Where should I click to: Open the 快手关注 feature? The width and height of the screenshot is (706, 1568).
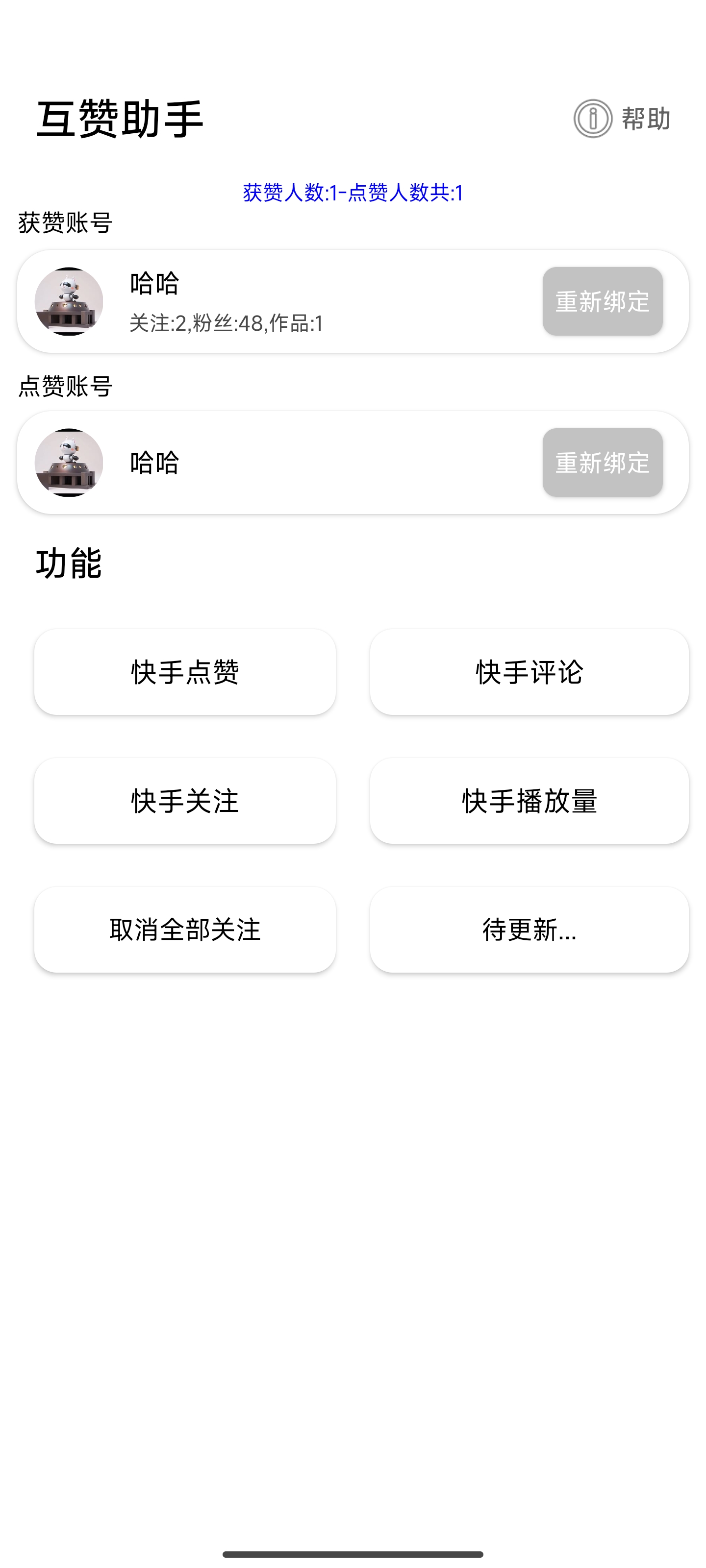click(184, 802)
